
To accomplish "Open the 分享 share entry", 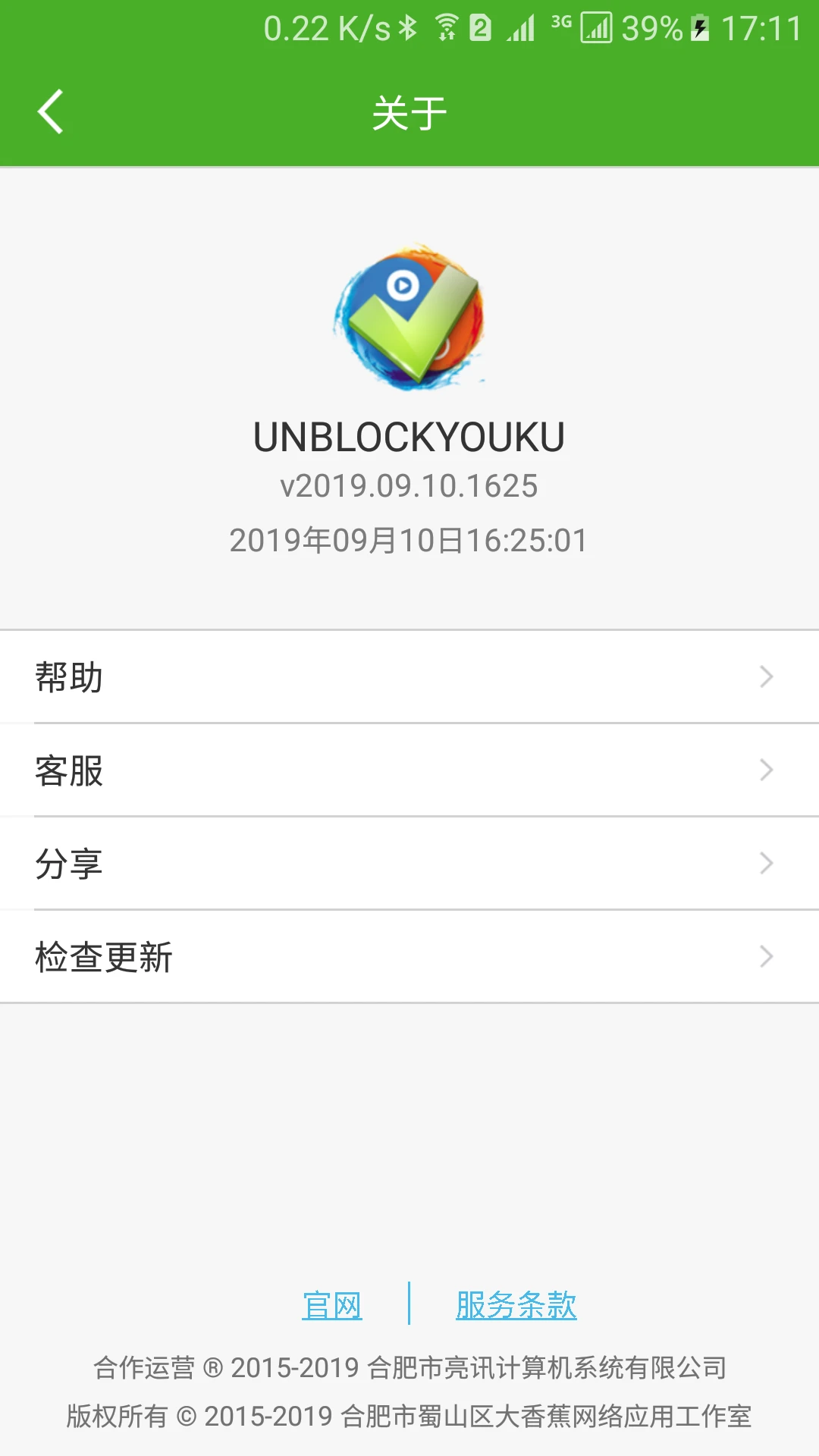I will click(68, 864).
